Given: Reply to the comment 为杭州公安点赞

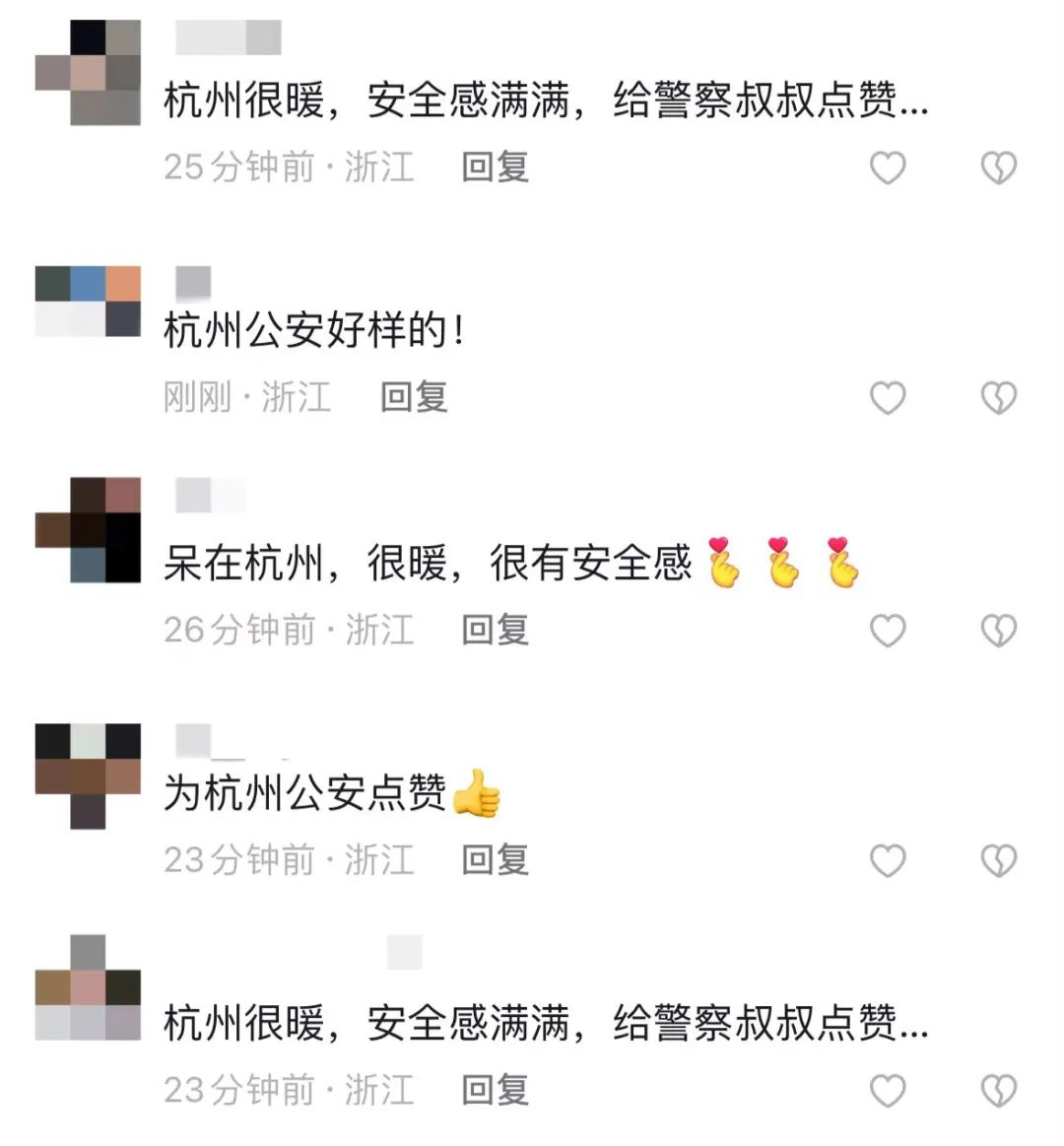Looking at the screenshot, I should point(496,860).
